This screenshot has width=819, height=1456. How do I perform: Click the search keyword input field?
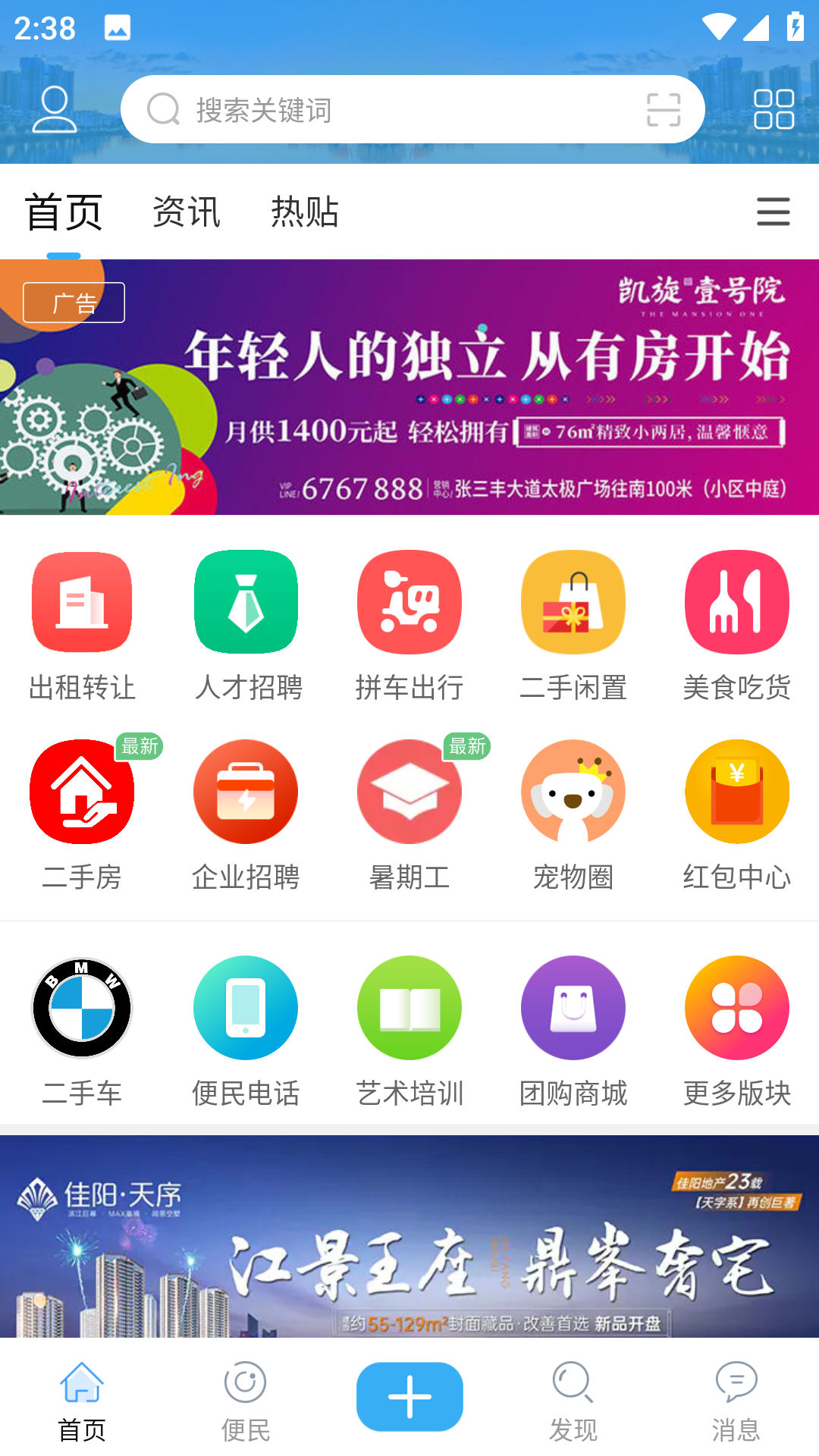(379, 109)
